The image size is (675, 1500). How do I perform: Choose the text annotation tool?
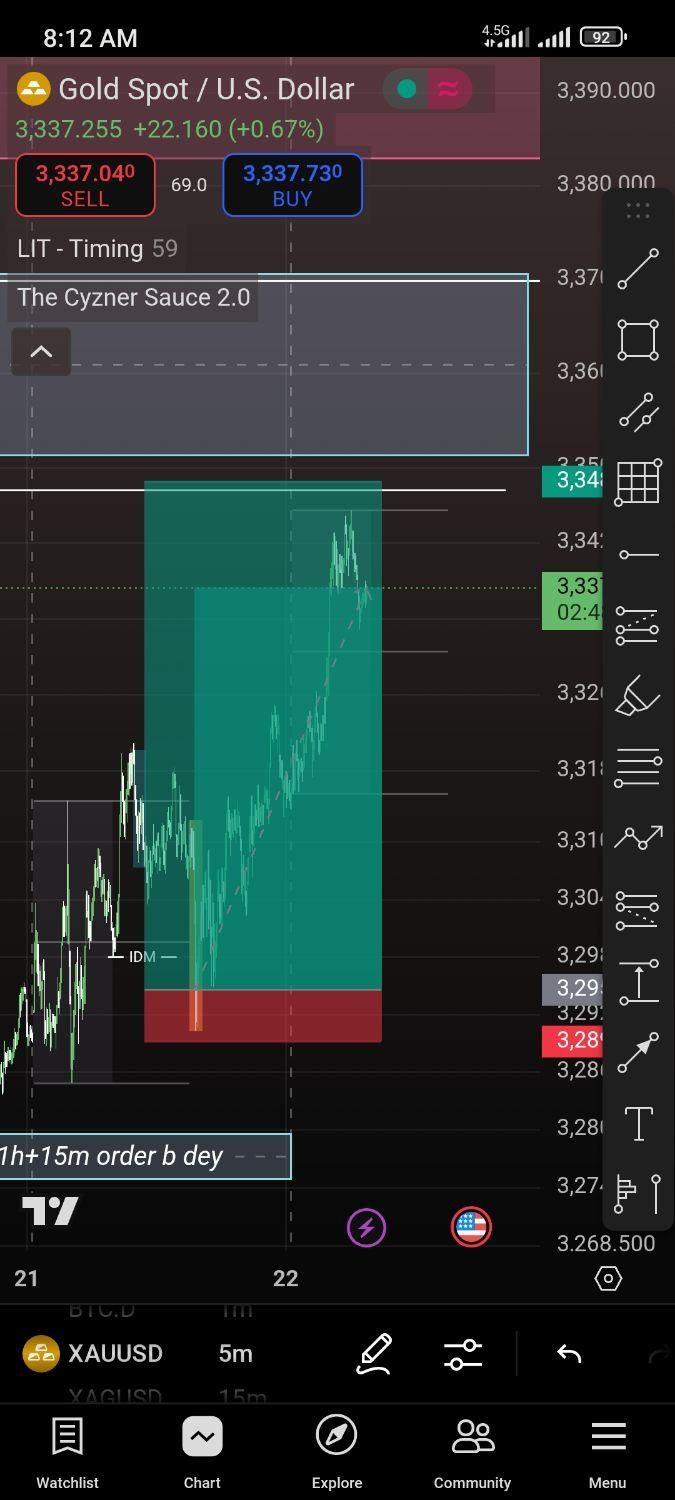click(x=638, y=1123)
